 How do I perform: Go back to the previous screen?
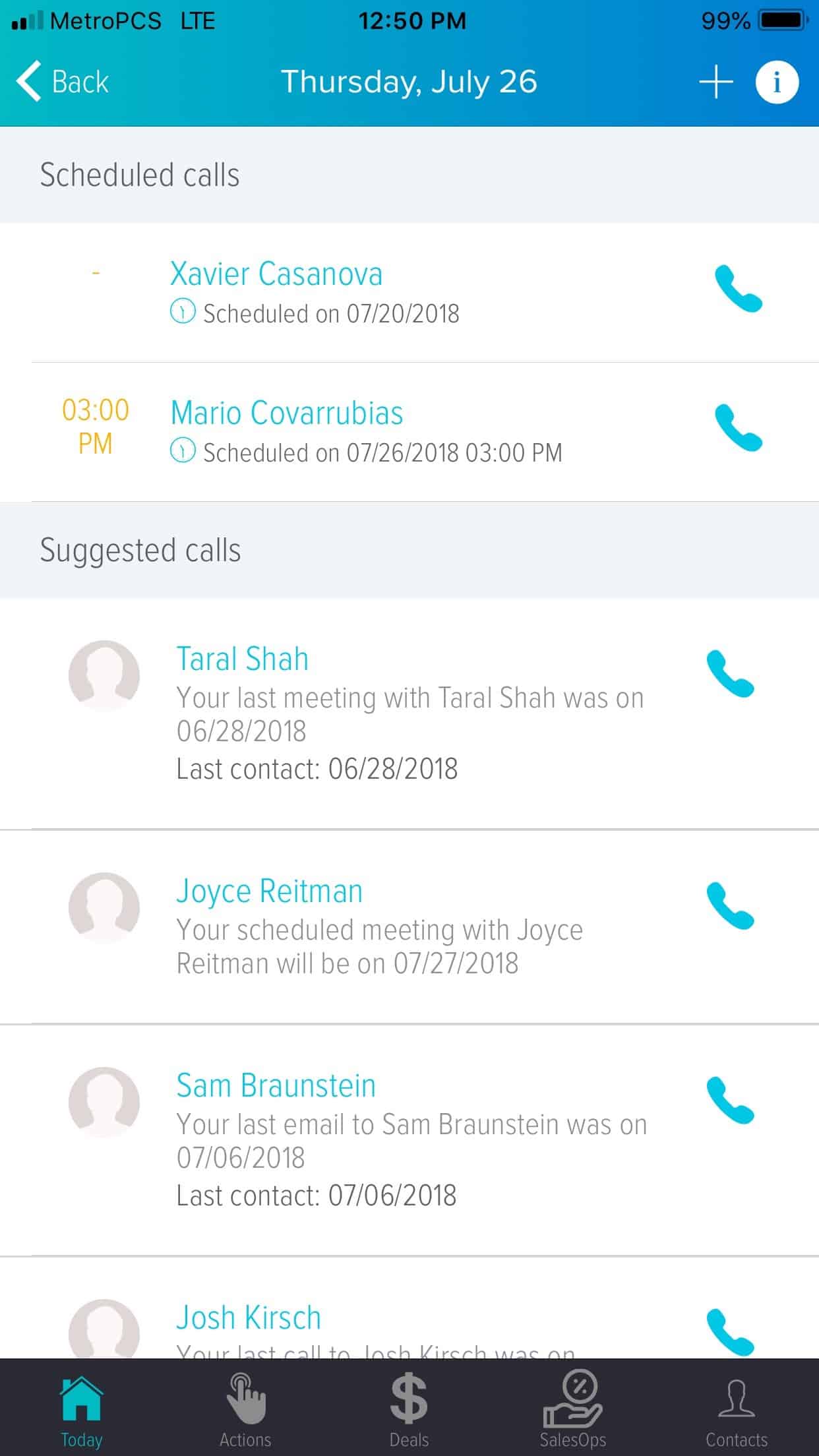click(63, 82)
